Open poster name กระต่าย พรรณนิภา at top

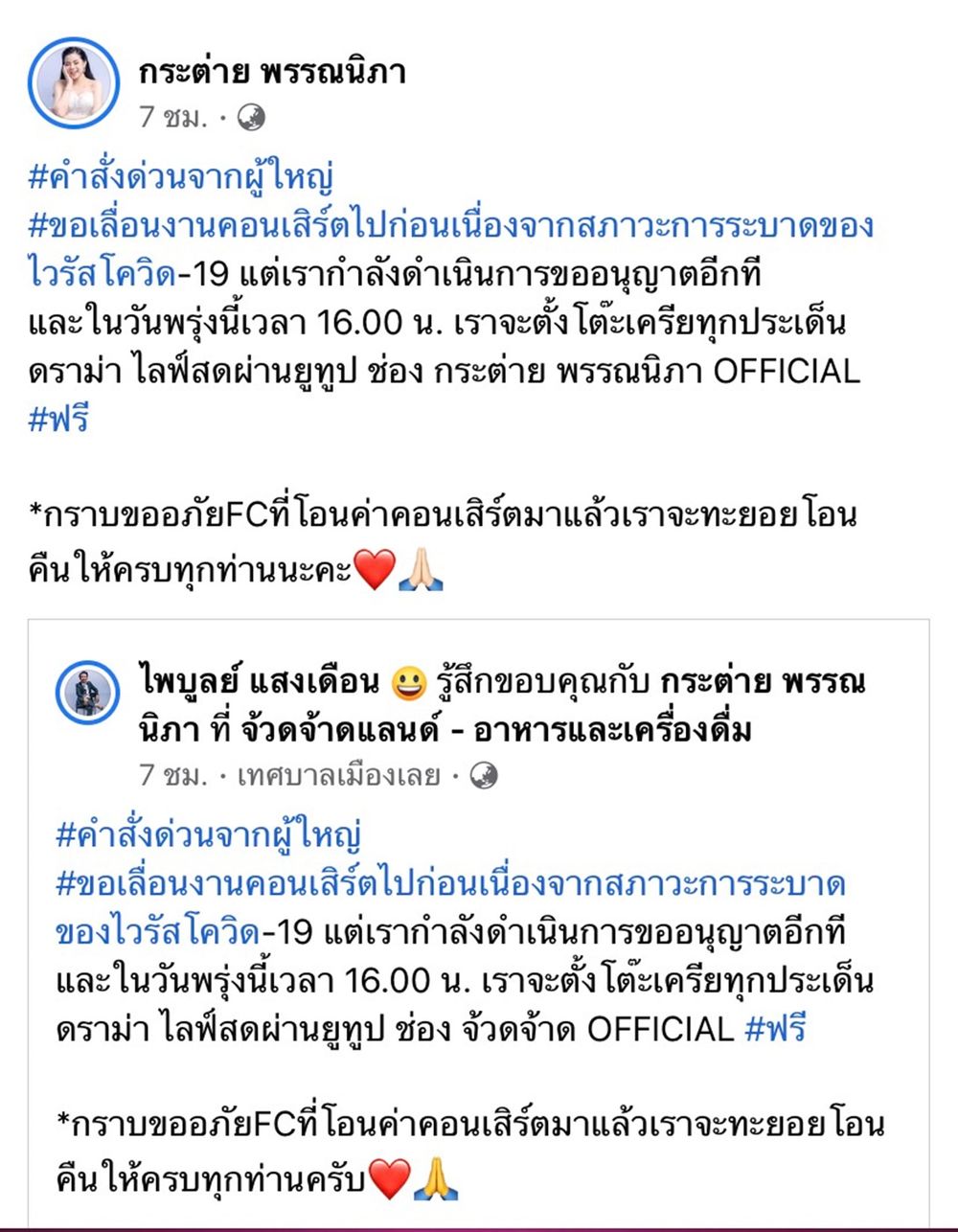(272, 71)
